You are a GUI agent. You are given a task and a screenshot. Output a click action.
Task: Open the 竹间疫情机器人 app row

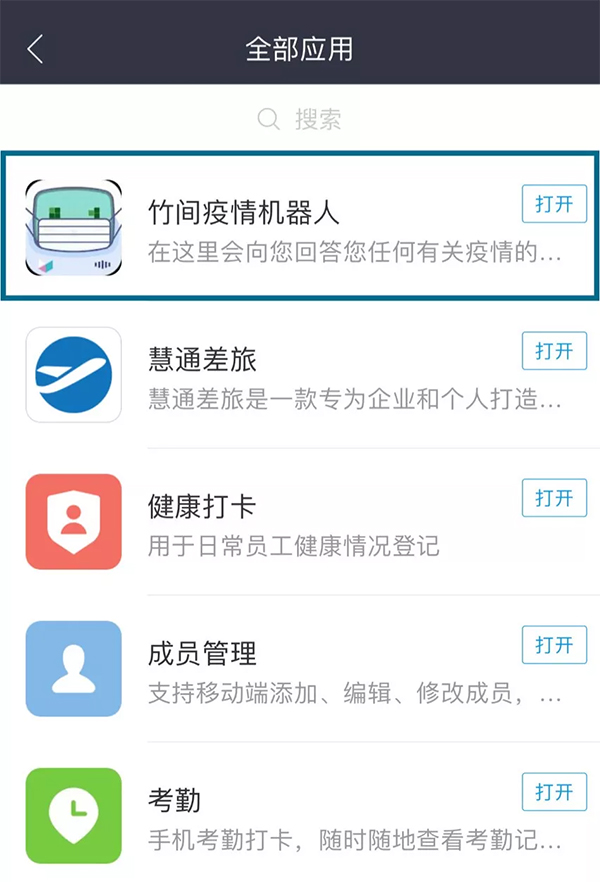[300, 228]
